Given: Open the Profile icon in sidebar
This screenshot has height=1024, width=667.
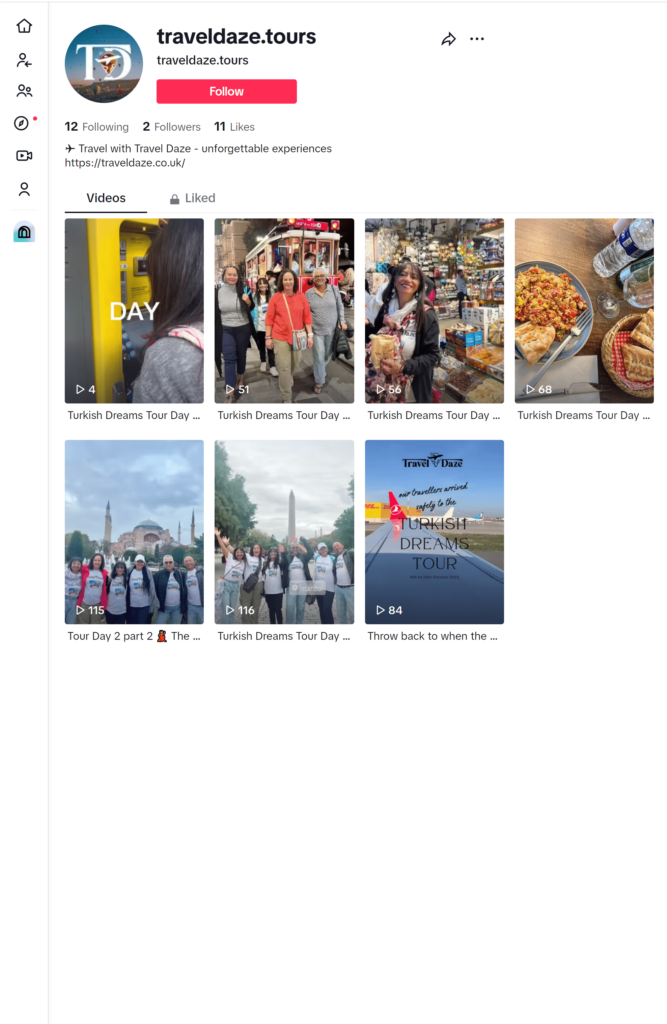Looking at the screenshot, I should [24, 189].
